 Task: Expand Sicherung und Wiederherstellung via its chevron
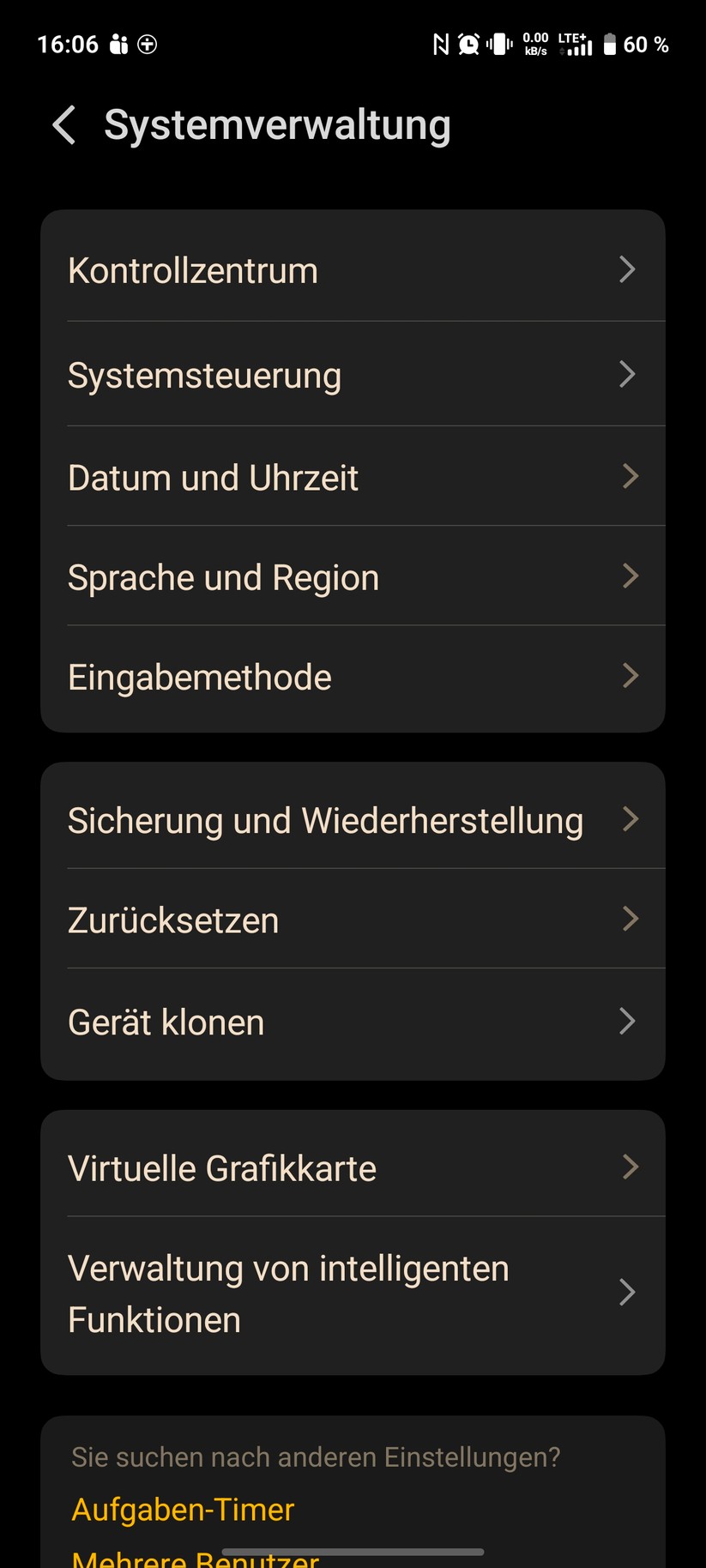[631, 819]
